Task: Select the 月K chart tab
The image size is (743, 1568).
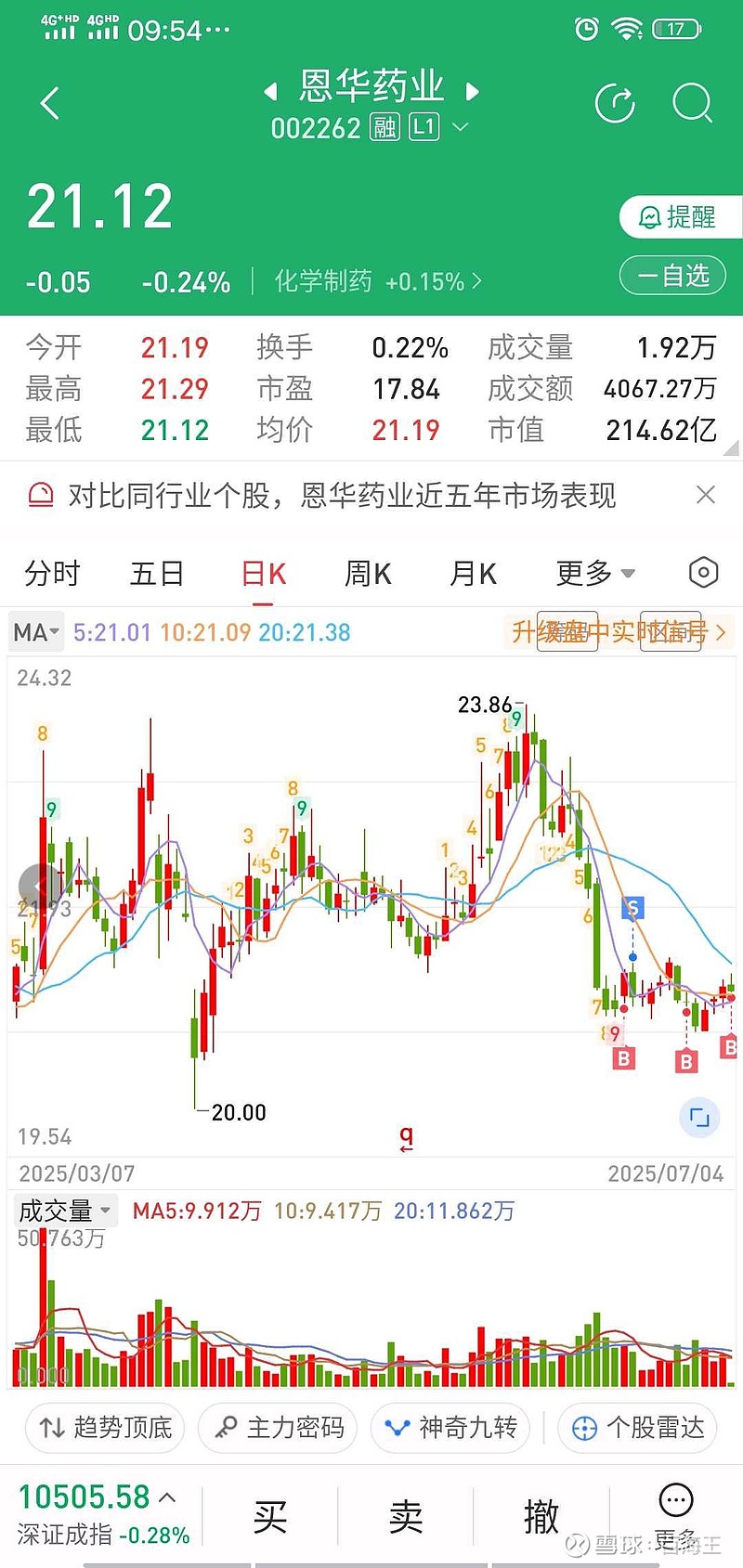Action: coord(473,574)
